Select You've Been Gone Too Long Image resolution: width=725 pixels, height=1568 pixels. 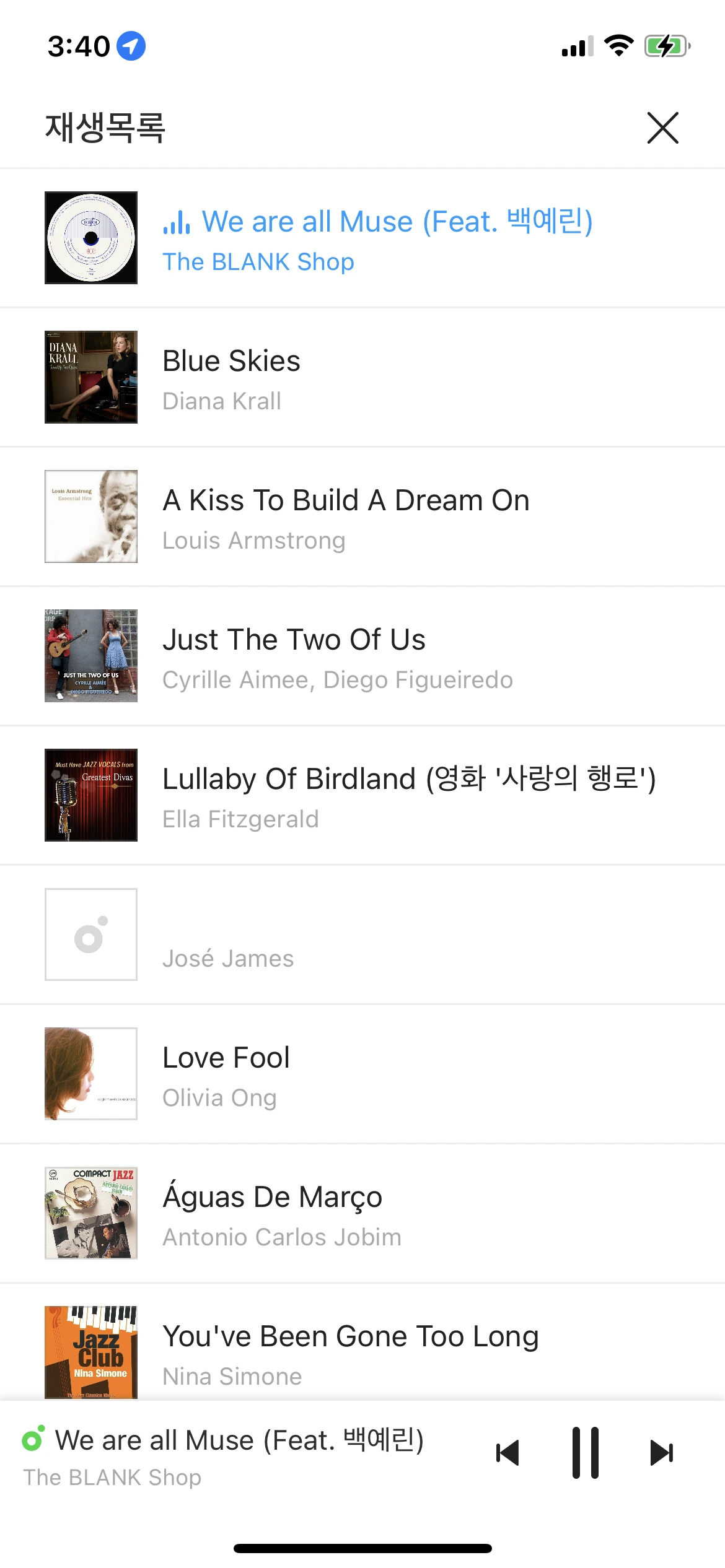click(x=362, y=1350)
